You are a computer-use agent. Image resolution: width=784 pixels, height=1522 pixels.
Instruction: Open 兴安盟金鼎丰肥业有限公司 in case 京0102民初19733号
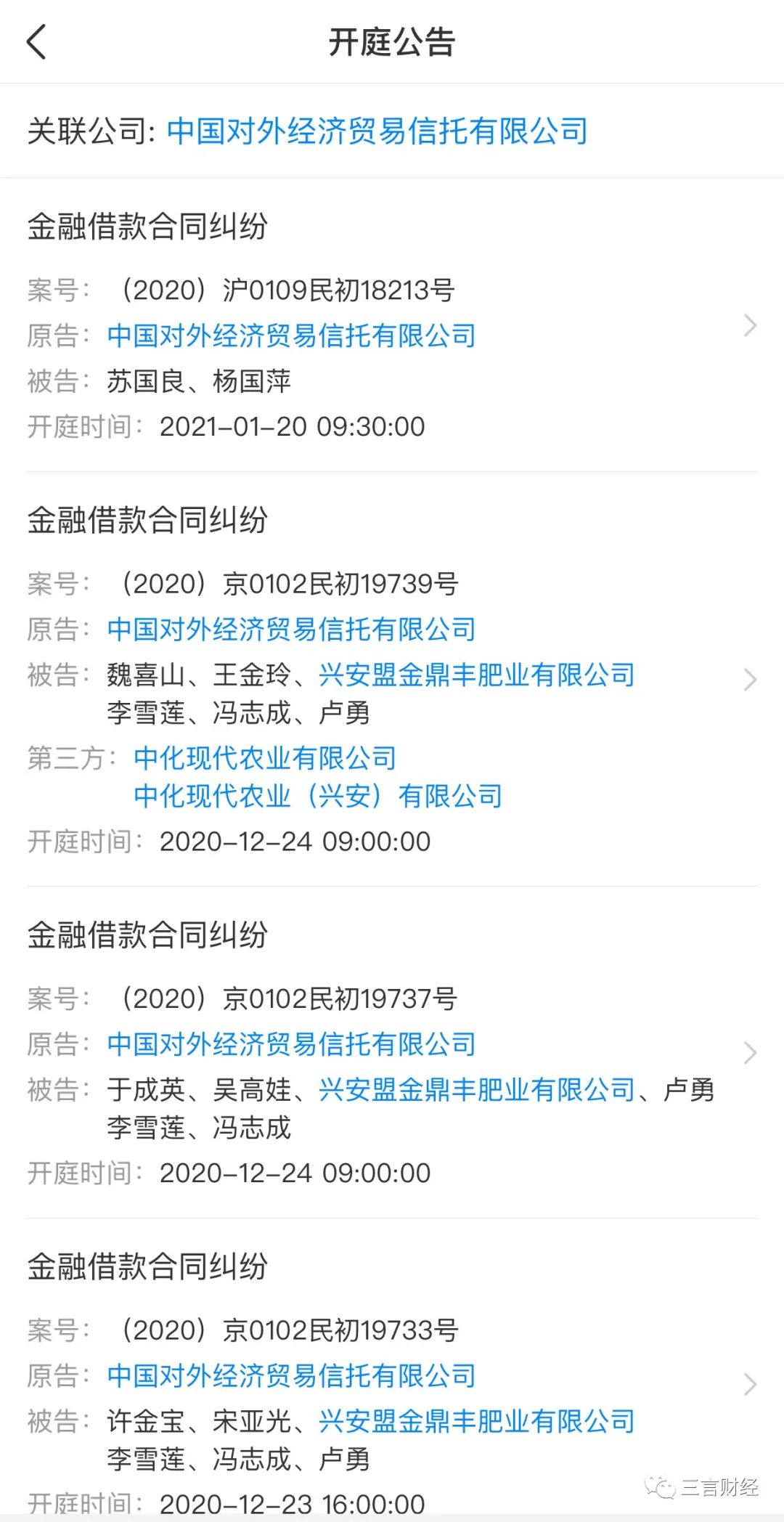[x=477, y=1421]
